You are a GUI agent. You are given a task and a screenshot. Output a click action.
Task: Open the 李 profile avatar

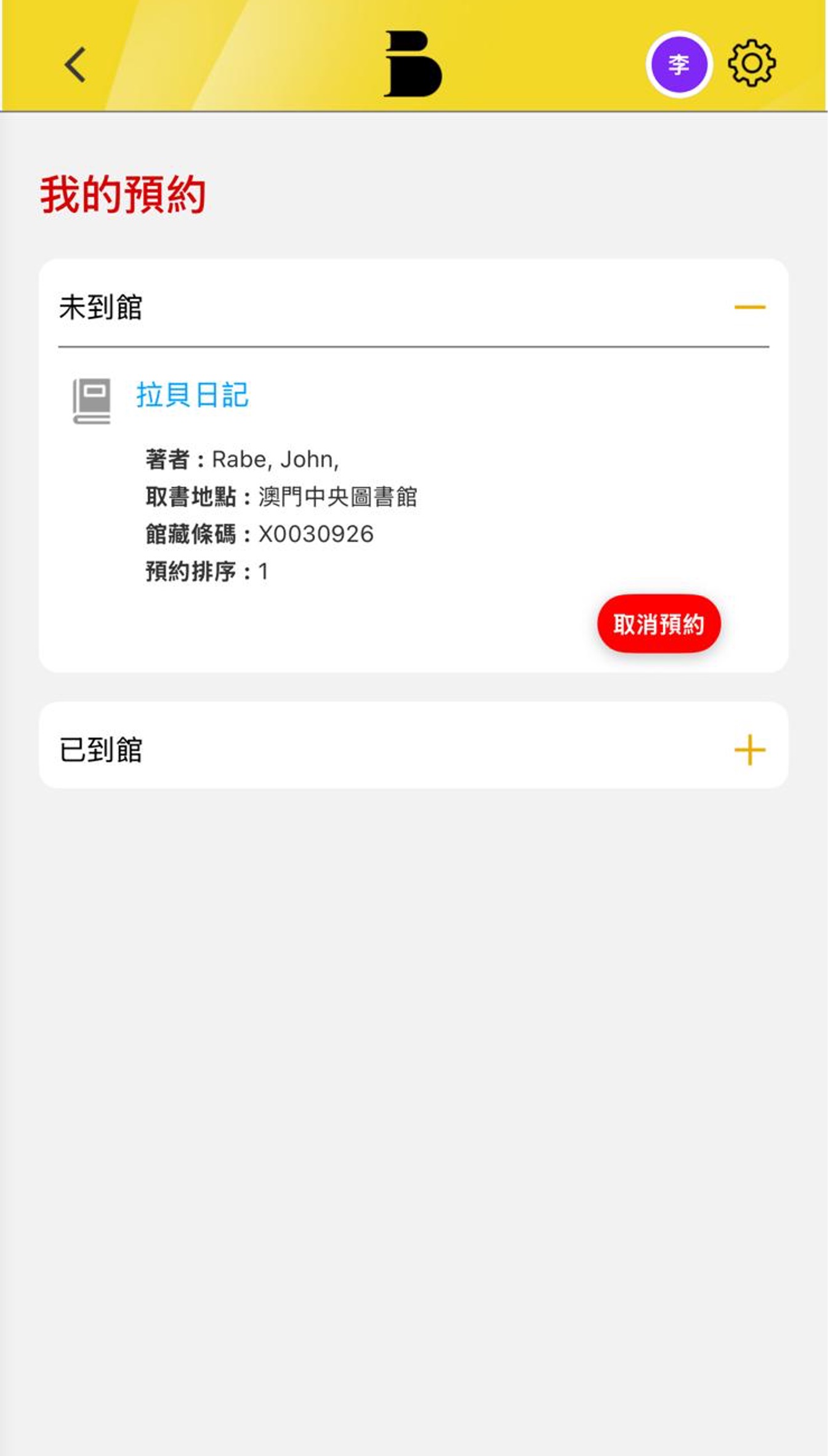pyautogui.click(x=679, y=65)
